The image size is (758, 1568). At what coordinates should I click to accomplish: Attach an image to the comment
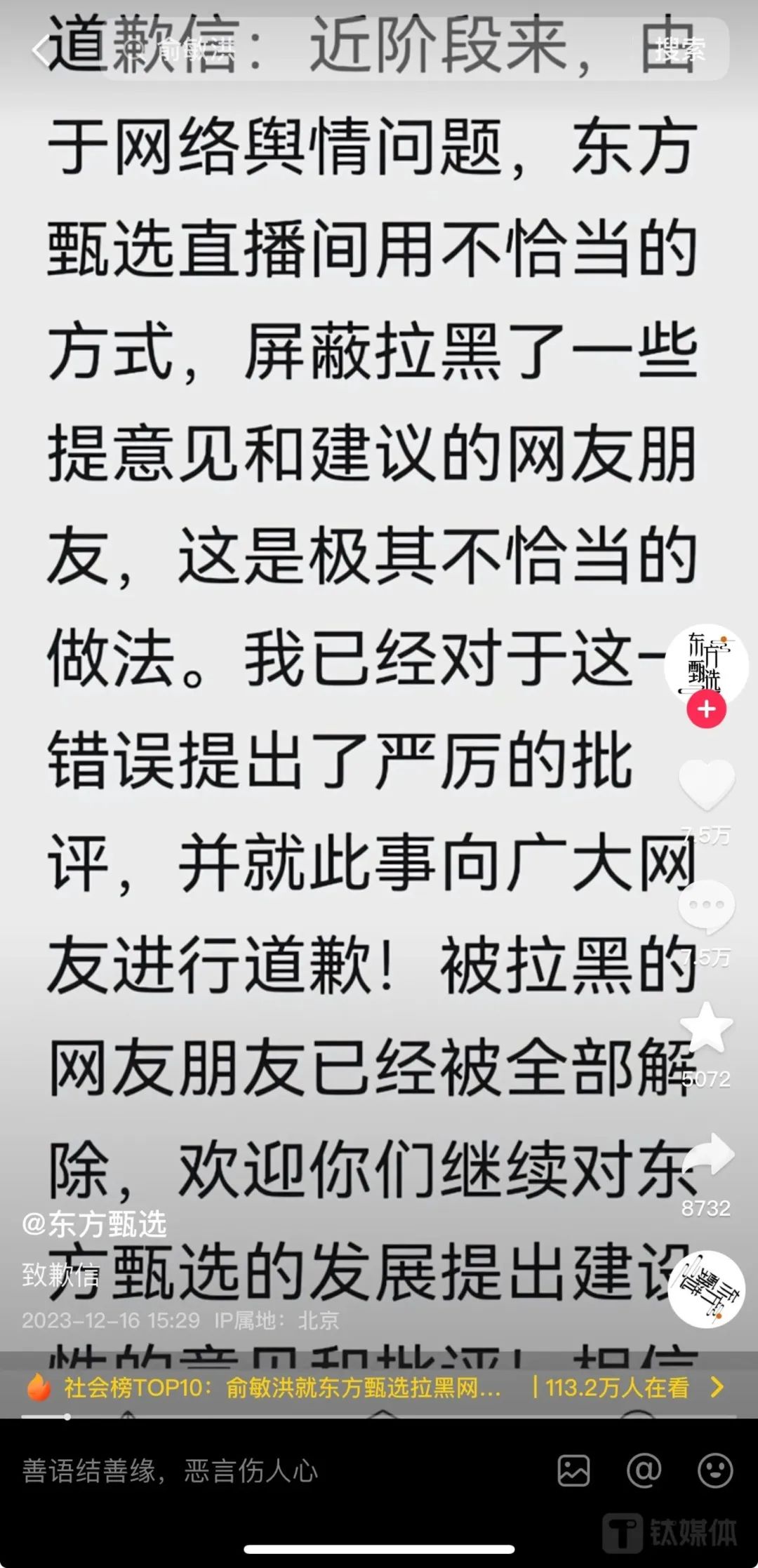[573, 1471]
